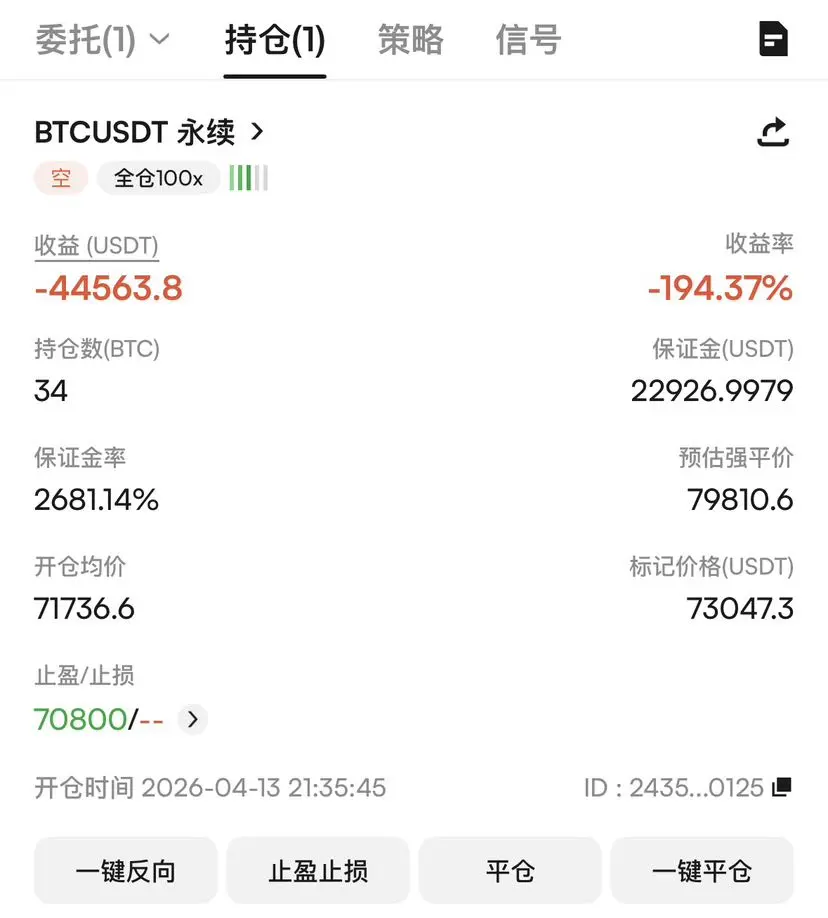Switch to the 持仓(1) tab
This screenshot has width=828, height=918.
[275, 41]
